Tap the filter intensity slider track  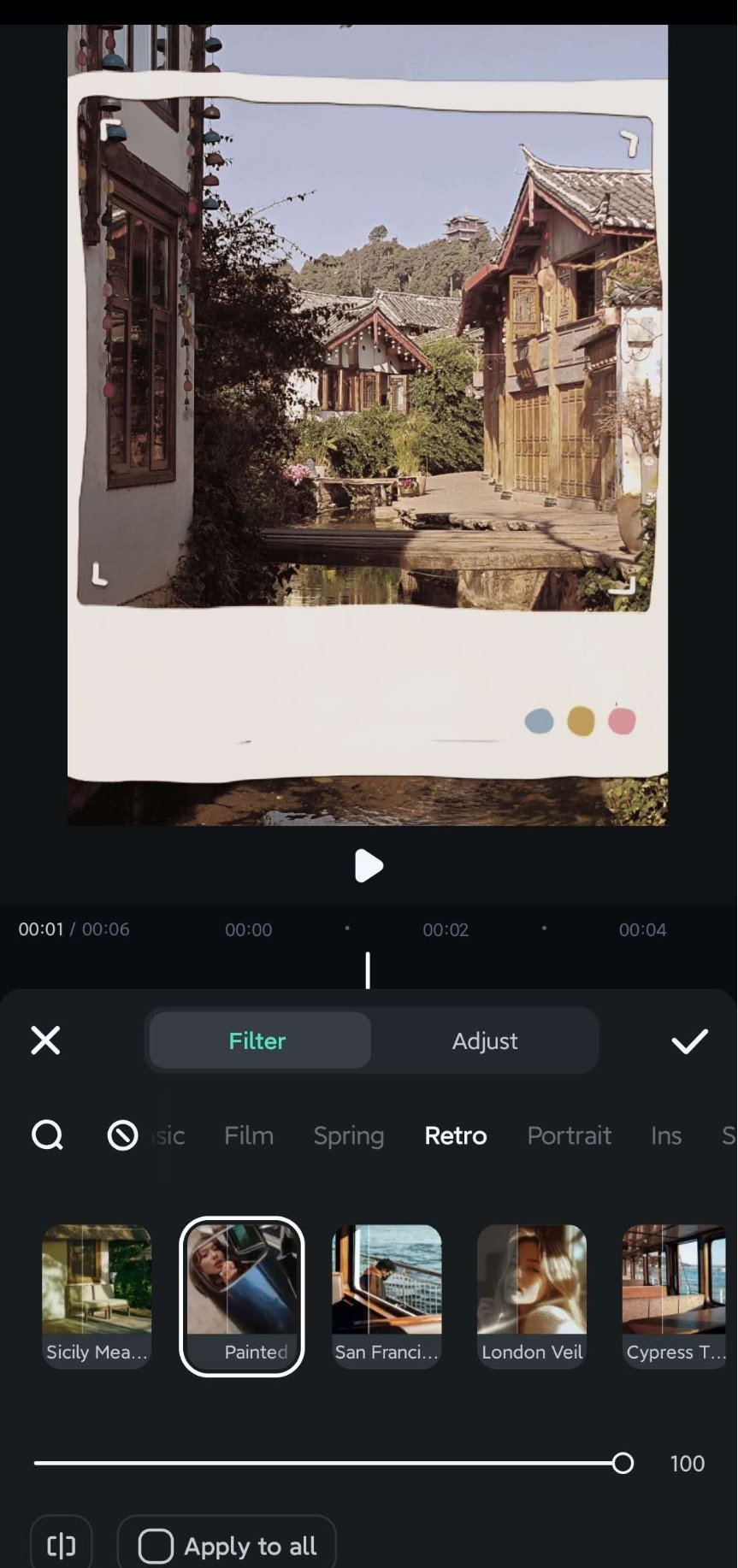click(x=325, y=1463)
